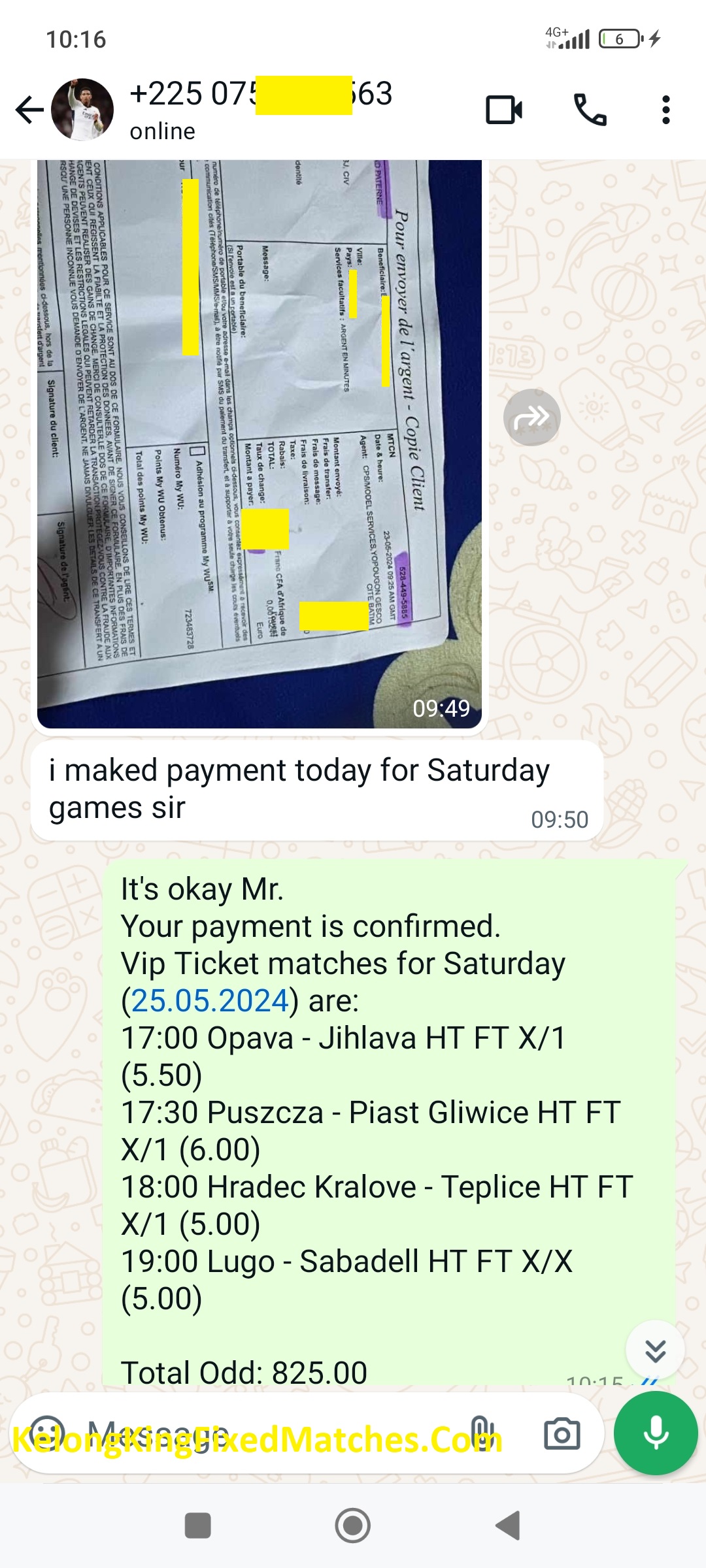Open the emoji picker
Viewport: 706px width, 1568px height.
[x=47, y=1433]
